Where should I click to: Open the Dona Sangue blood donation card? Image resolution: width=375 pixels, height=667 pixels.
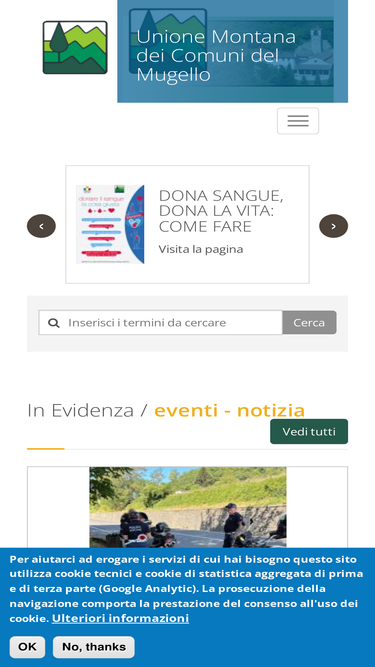(187, 224)
